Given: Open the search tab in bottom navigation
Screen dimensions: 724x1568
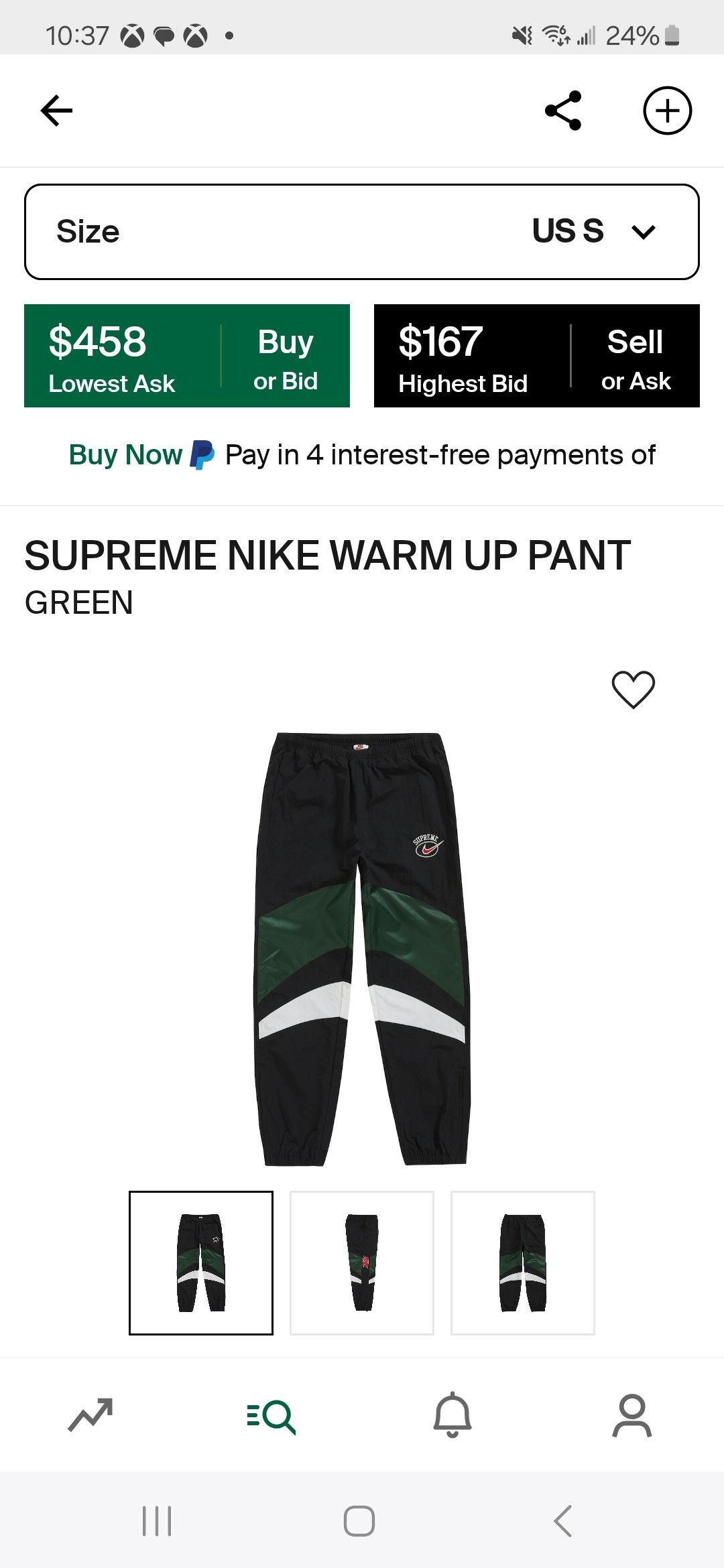Looking at the screenshot, I should tap(271, 1415).
